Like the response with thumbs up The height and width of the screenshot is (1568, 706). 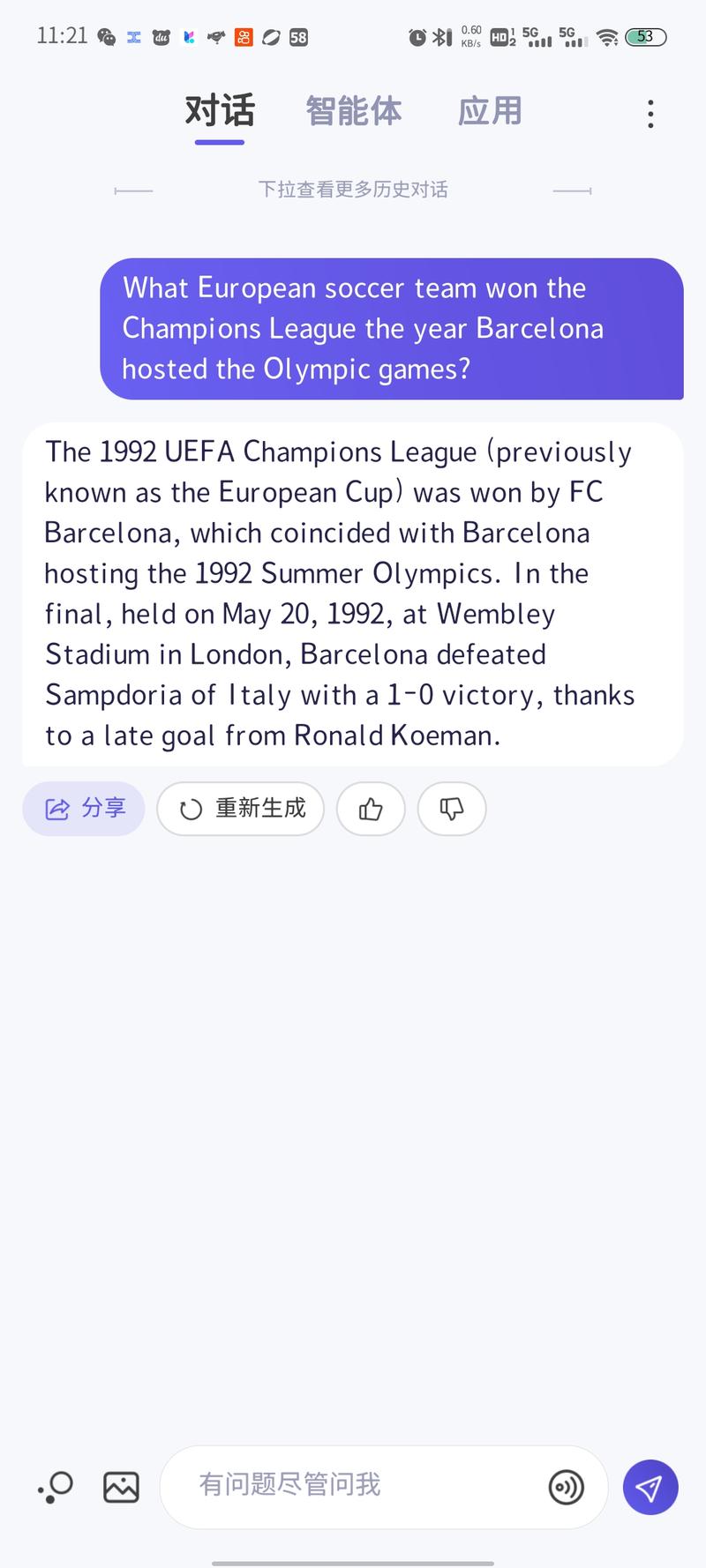click(x=371, y=809)
